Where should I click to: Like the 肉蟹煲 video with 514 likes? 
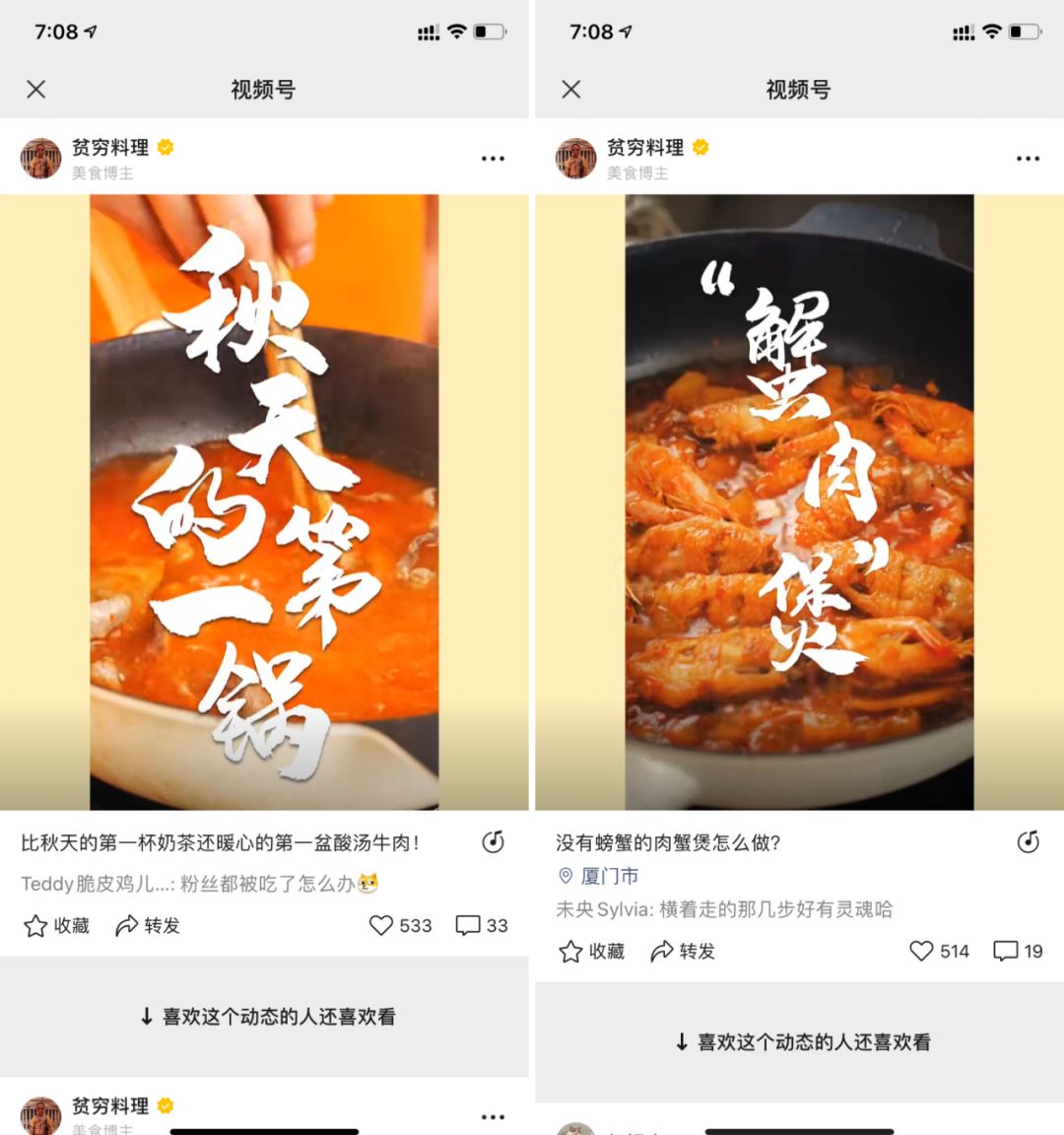(922, 951)
